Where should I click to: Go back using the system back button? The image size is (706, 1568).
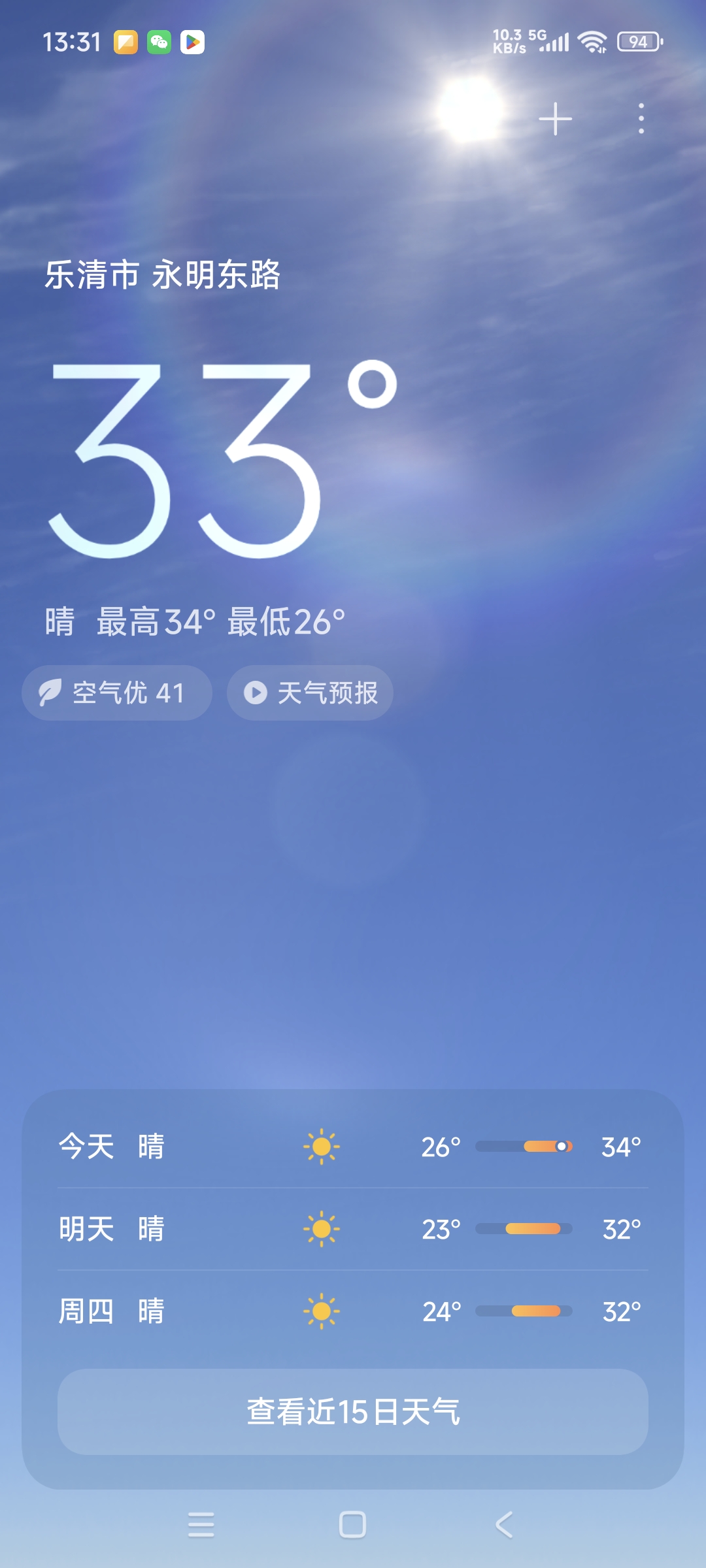tap(504, 1525)
